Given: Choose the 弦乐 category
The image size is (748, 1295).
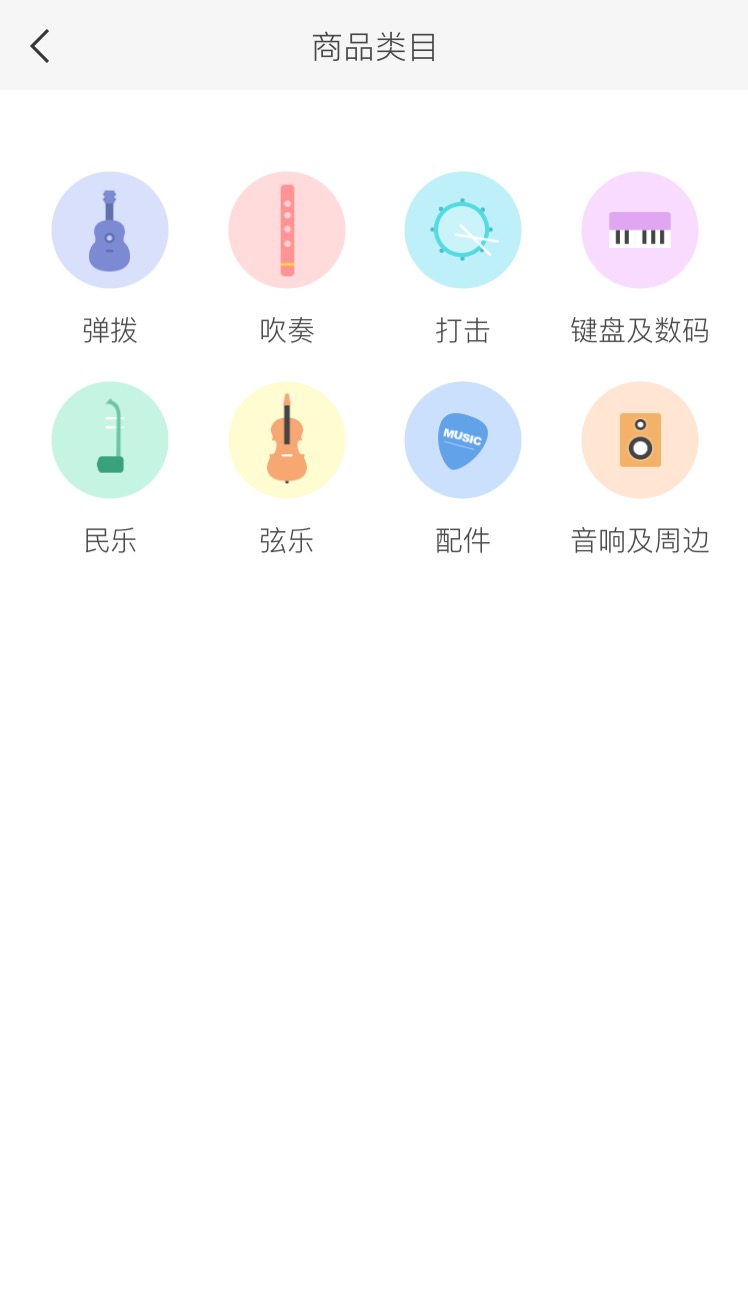Looking at the screenshot, I should [287, 440].
